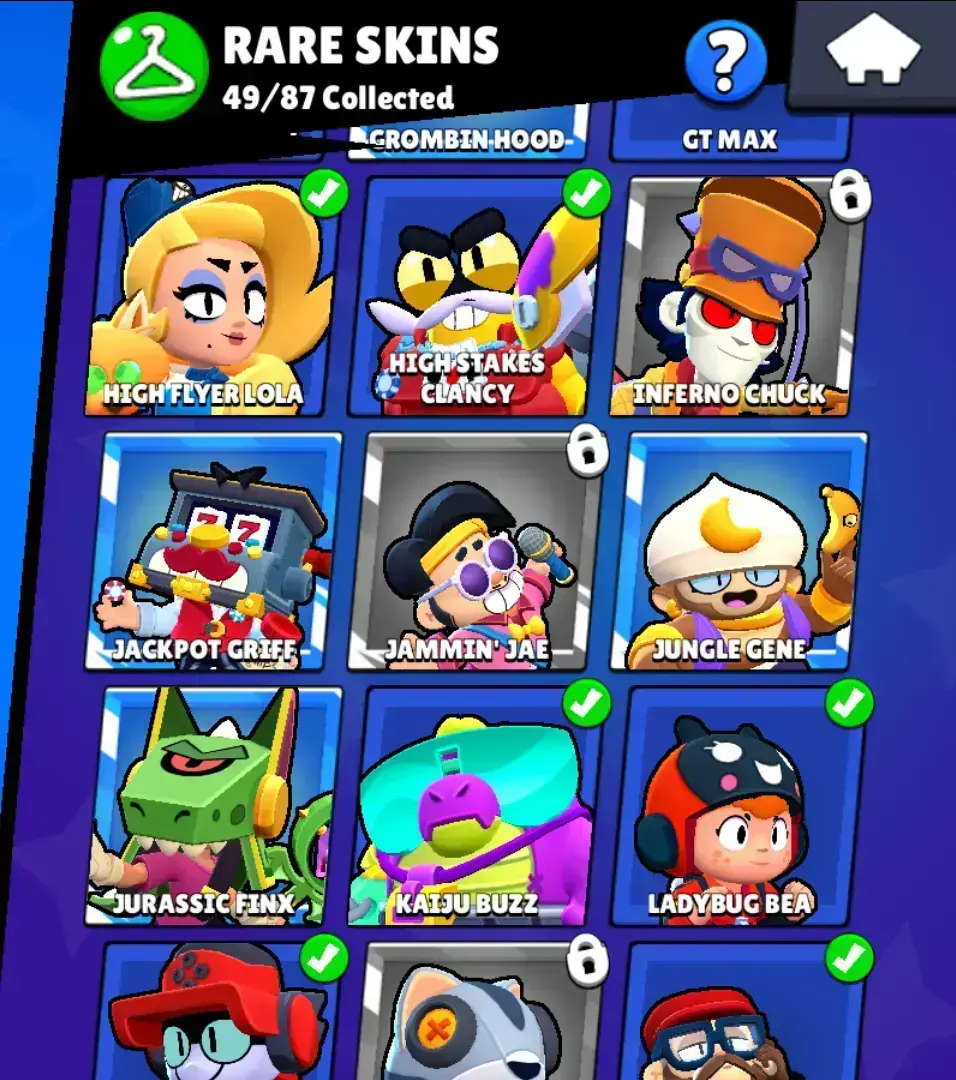This screenshot has height=1080, width=956.
Task: Open the question mark help button
Action: point(726,63)
